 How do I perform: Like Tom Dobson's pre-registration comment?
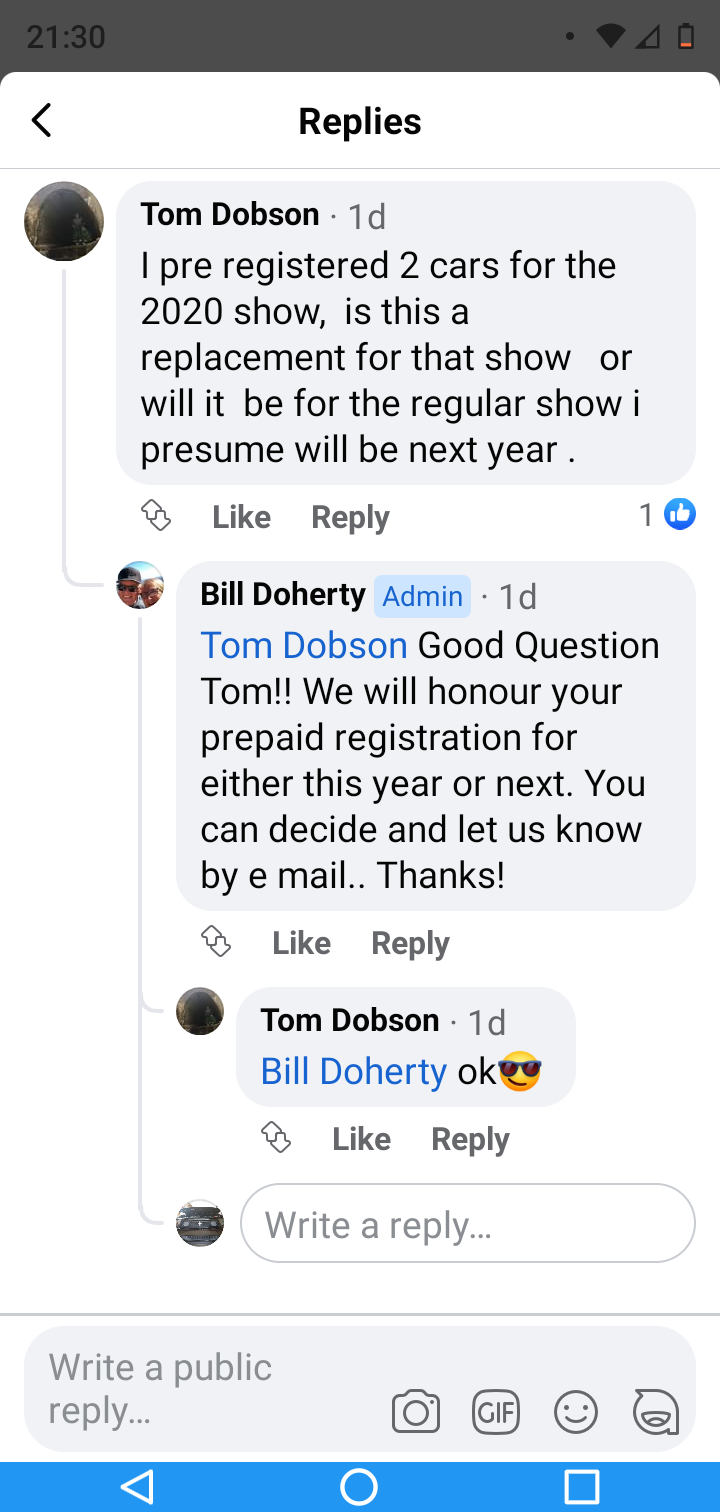click(241, 517)
